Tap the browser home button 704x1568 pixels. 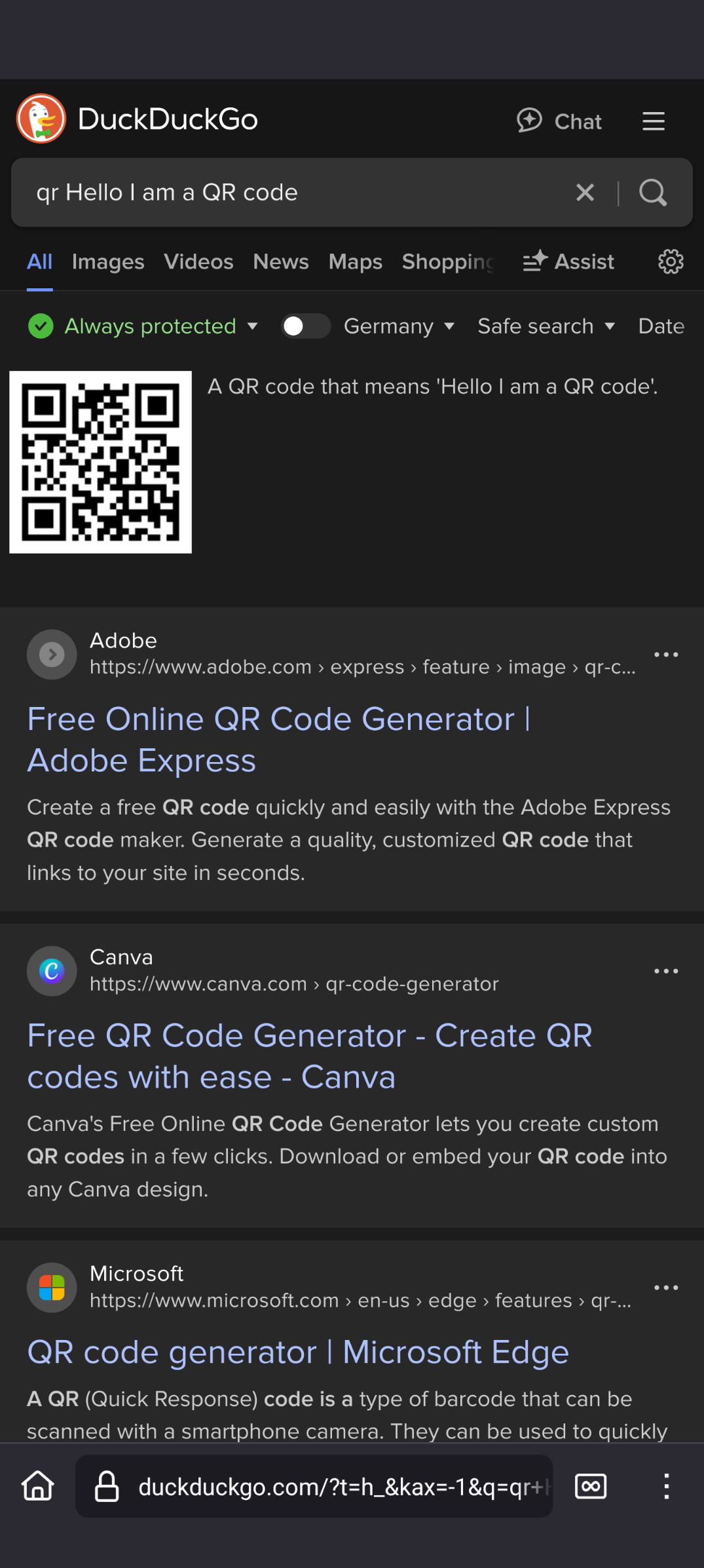(x=38, y=1486)
